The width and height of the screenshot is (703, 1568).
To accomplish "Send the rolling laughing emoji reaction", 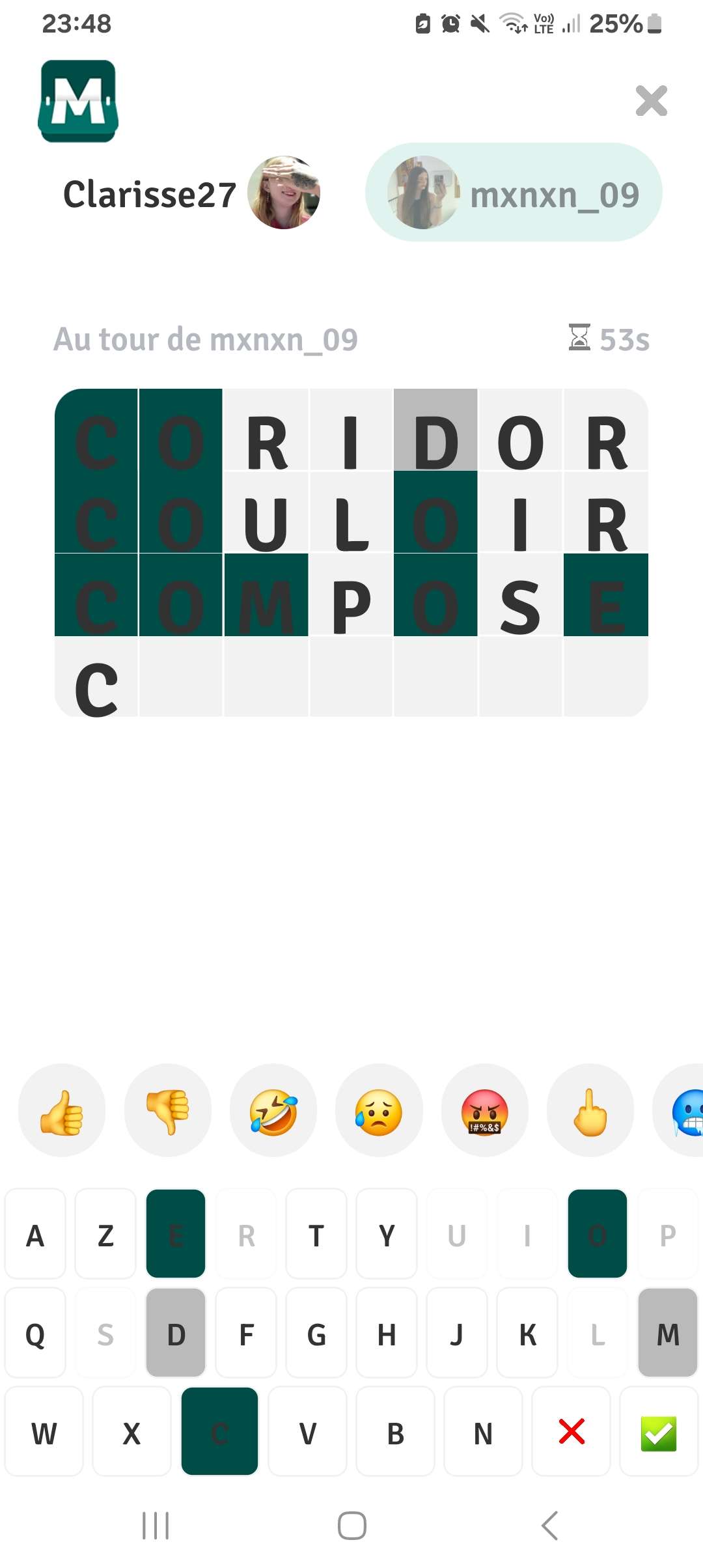I will pos(273,1111).
